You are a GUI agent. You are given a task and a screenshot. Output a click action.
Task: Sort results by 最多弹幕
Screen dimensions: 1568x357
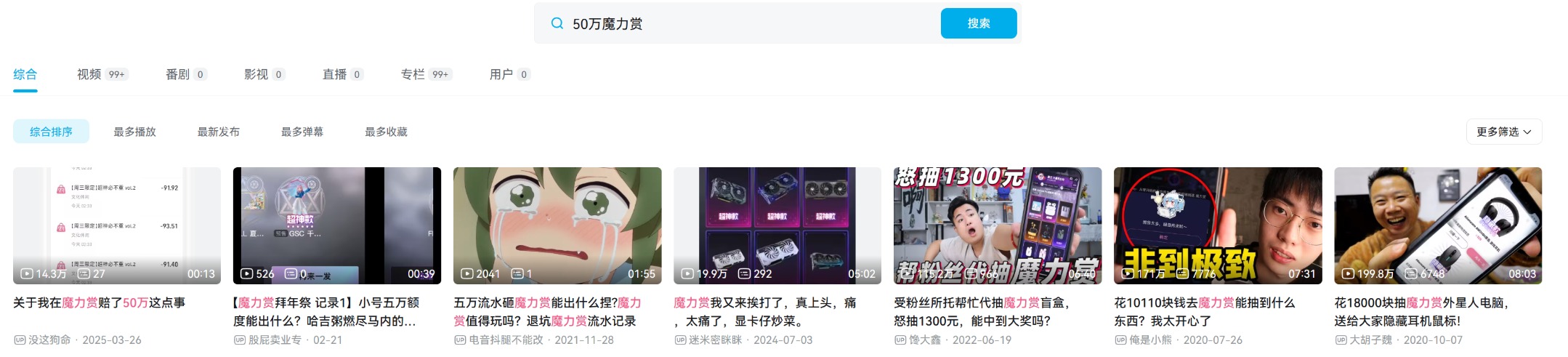point(302,132)
